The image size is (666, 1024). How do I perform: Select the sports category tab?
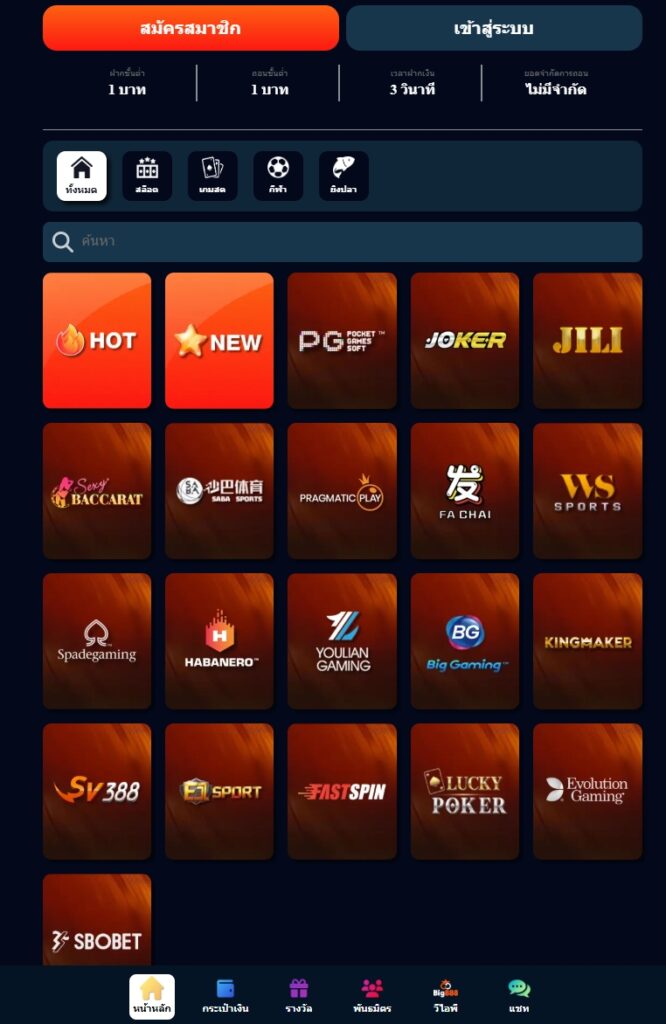pos(278,176)
